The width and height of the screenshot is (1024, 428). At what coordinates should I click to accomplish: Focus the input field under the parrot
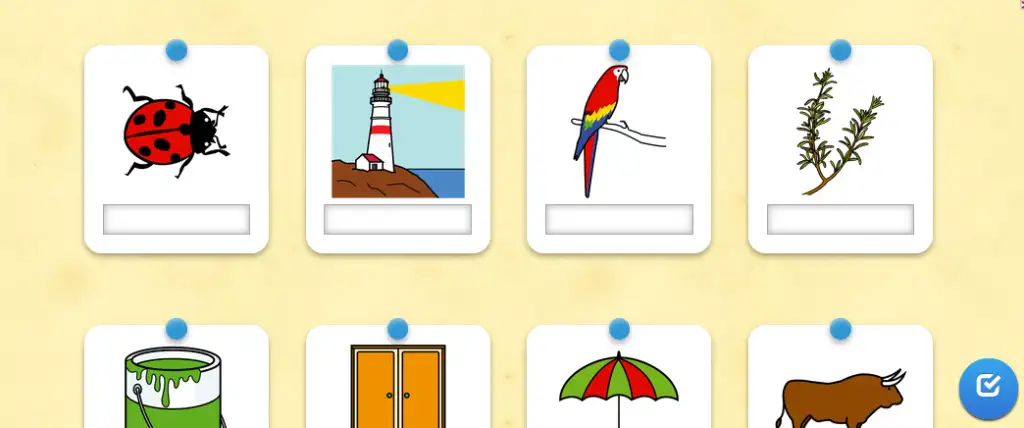pyautogui.click(x=619, y=219)
